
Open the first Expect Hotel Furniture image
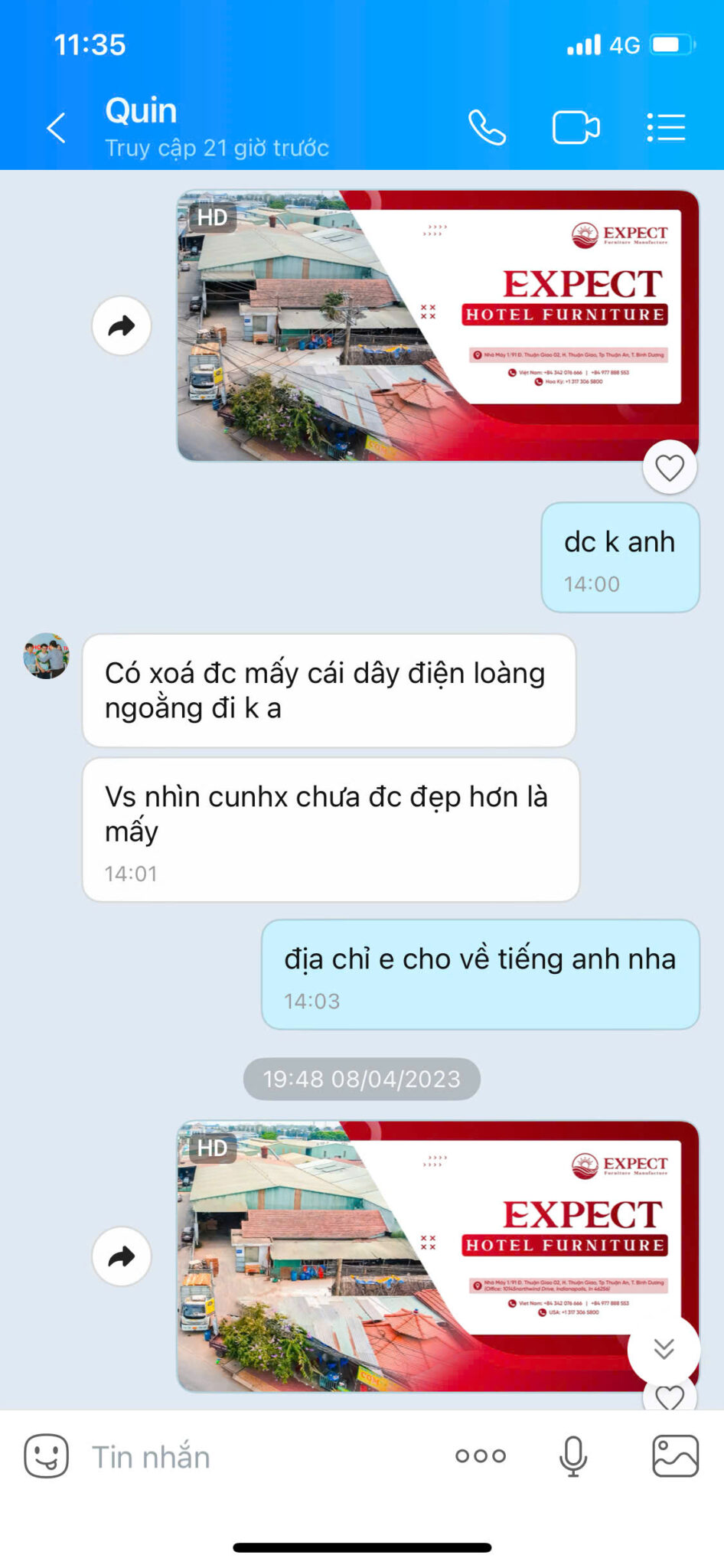click(x=438, y=325)
